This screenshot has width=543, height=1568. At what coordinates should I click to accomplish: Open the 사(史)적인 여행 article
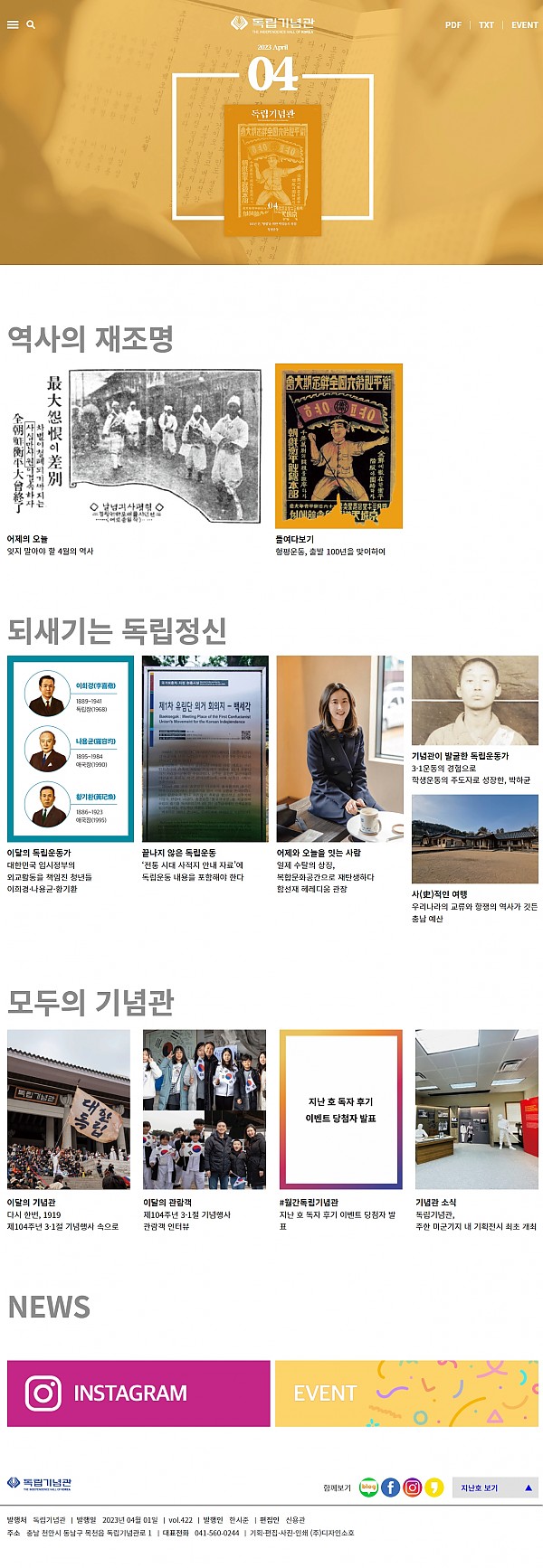coord(474,838)
